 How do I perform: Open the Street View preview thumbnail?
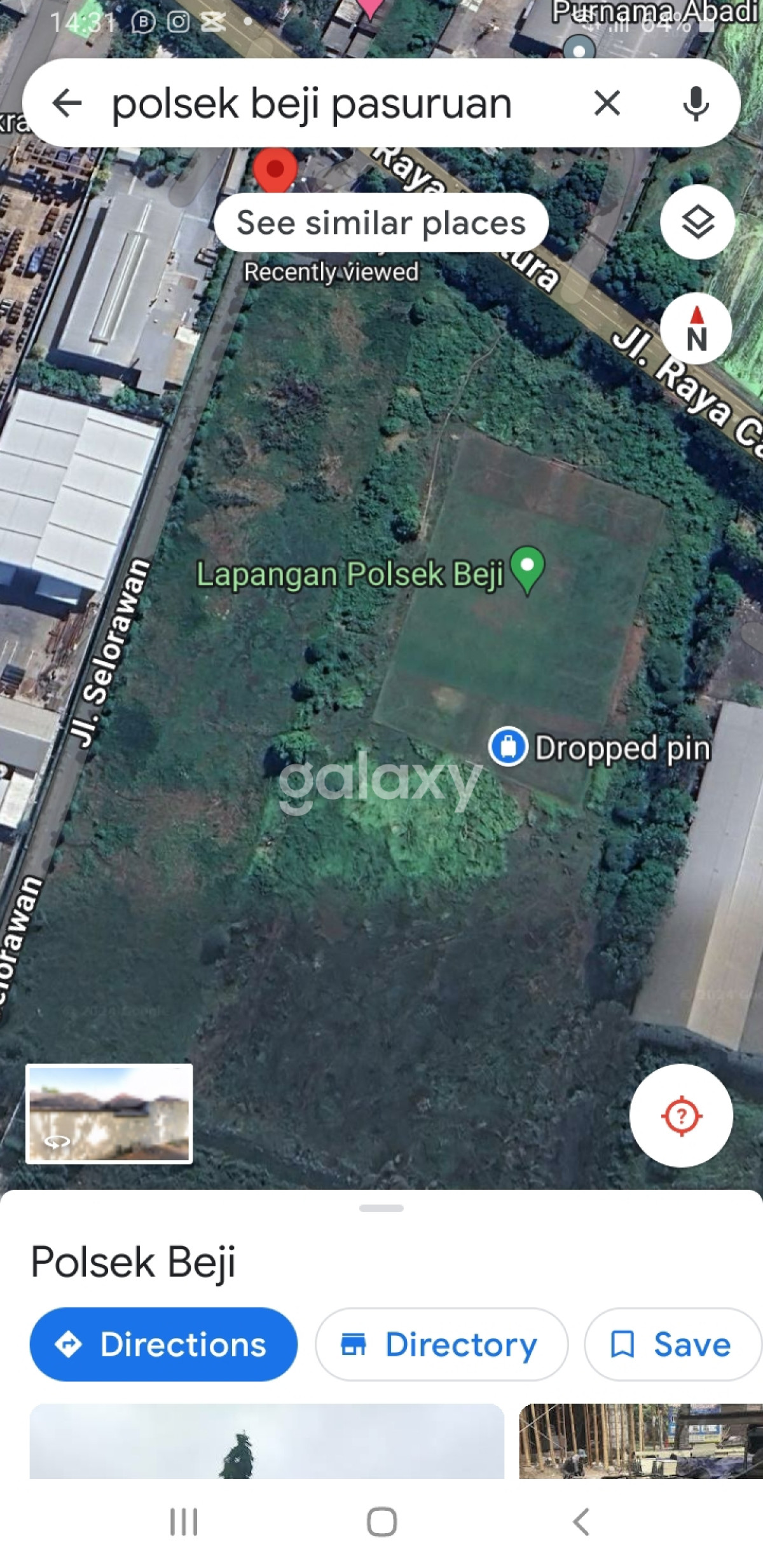109,1114
